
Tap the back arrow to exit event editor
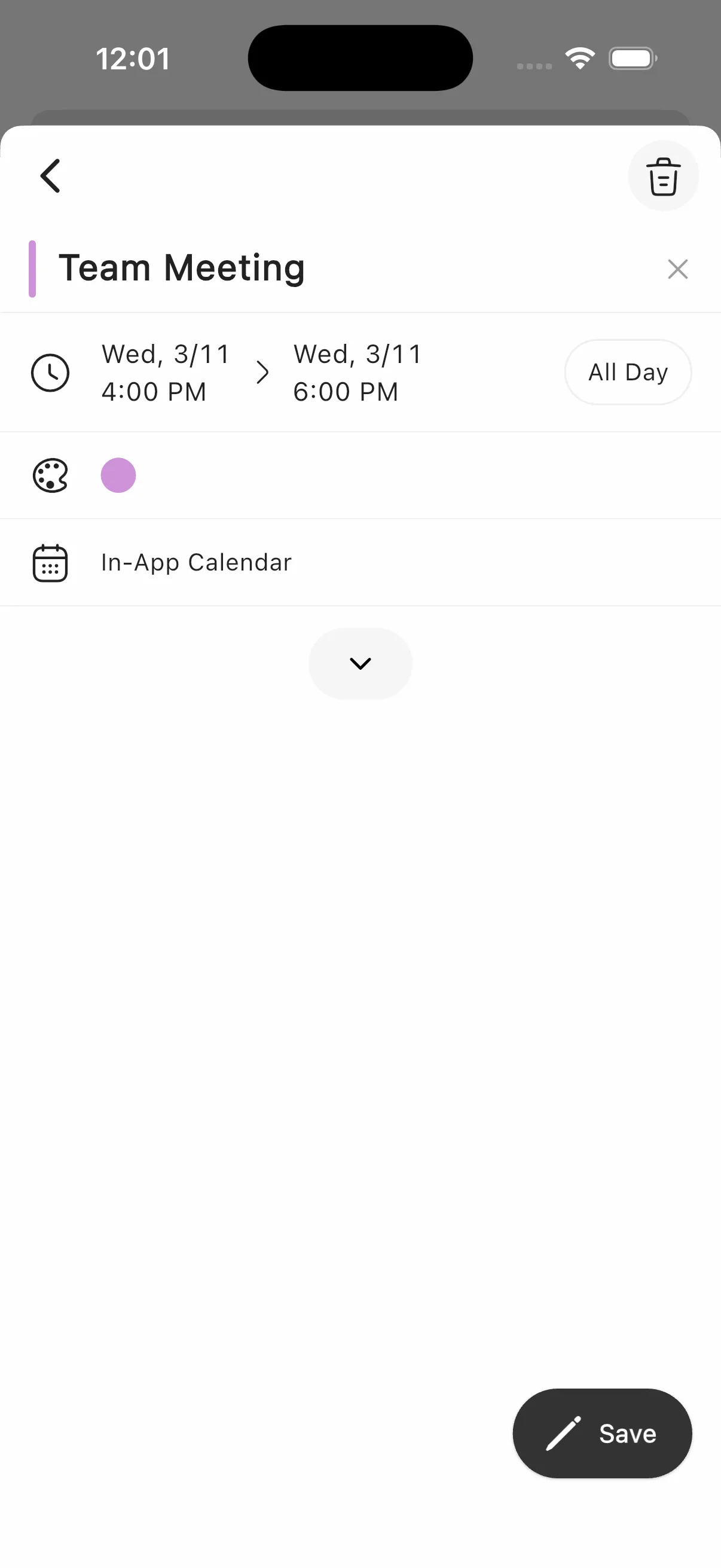(x=50, y=176)
